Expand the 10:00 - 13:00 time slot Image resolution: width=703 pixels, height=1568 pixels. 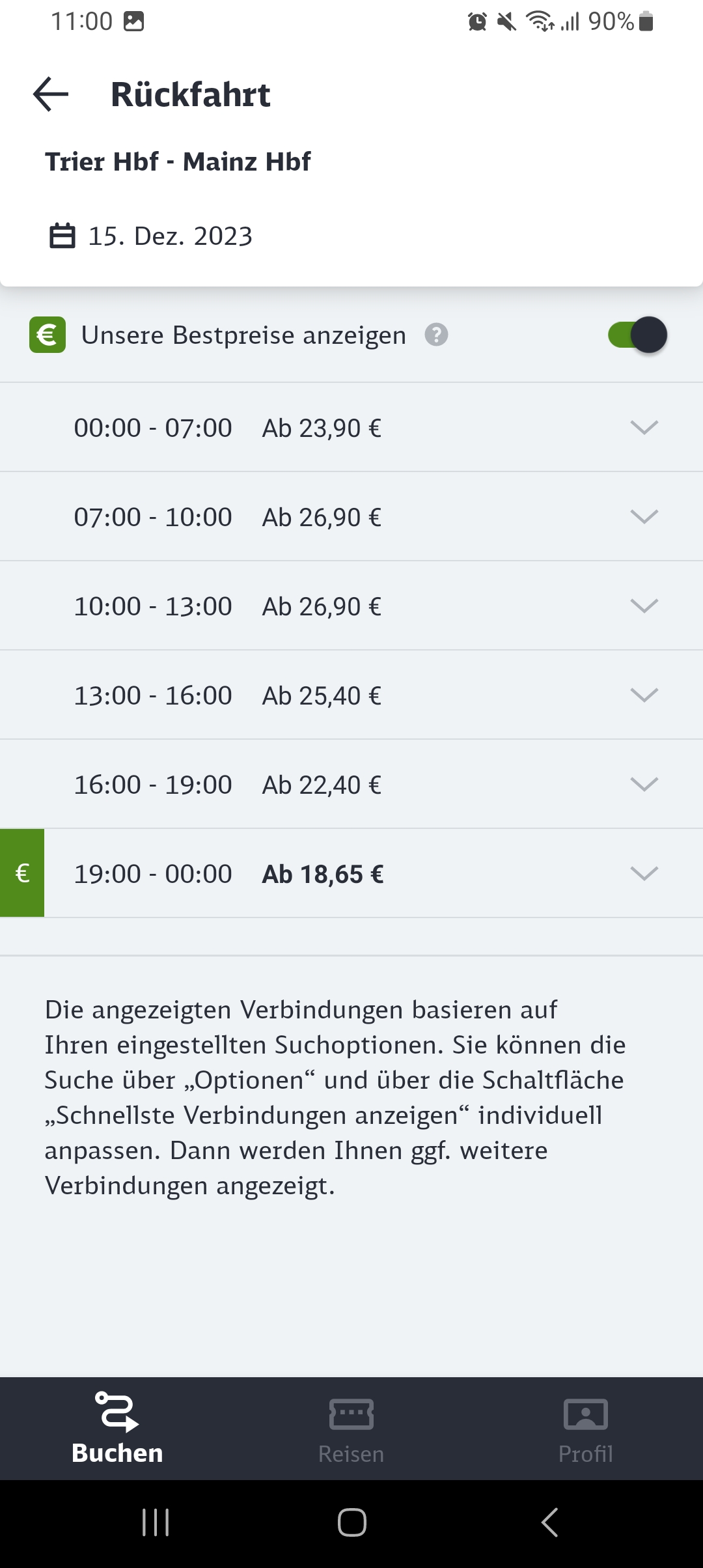351,606
